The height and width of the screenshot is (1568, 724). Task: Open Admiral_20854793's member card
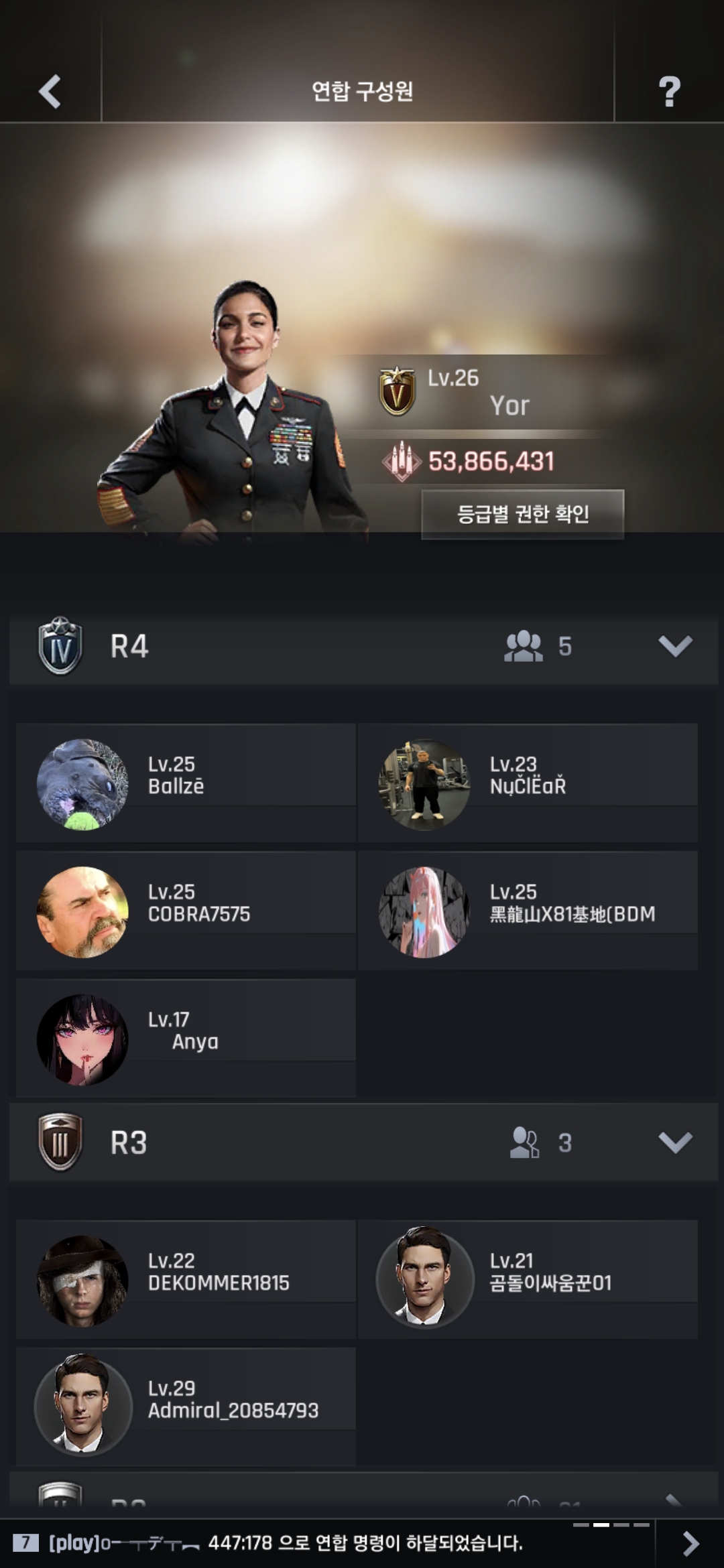coord(186,1407)
